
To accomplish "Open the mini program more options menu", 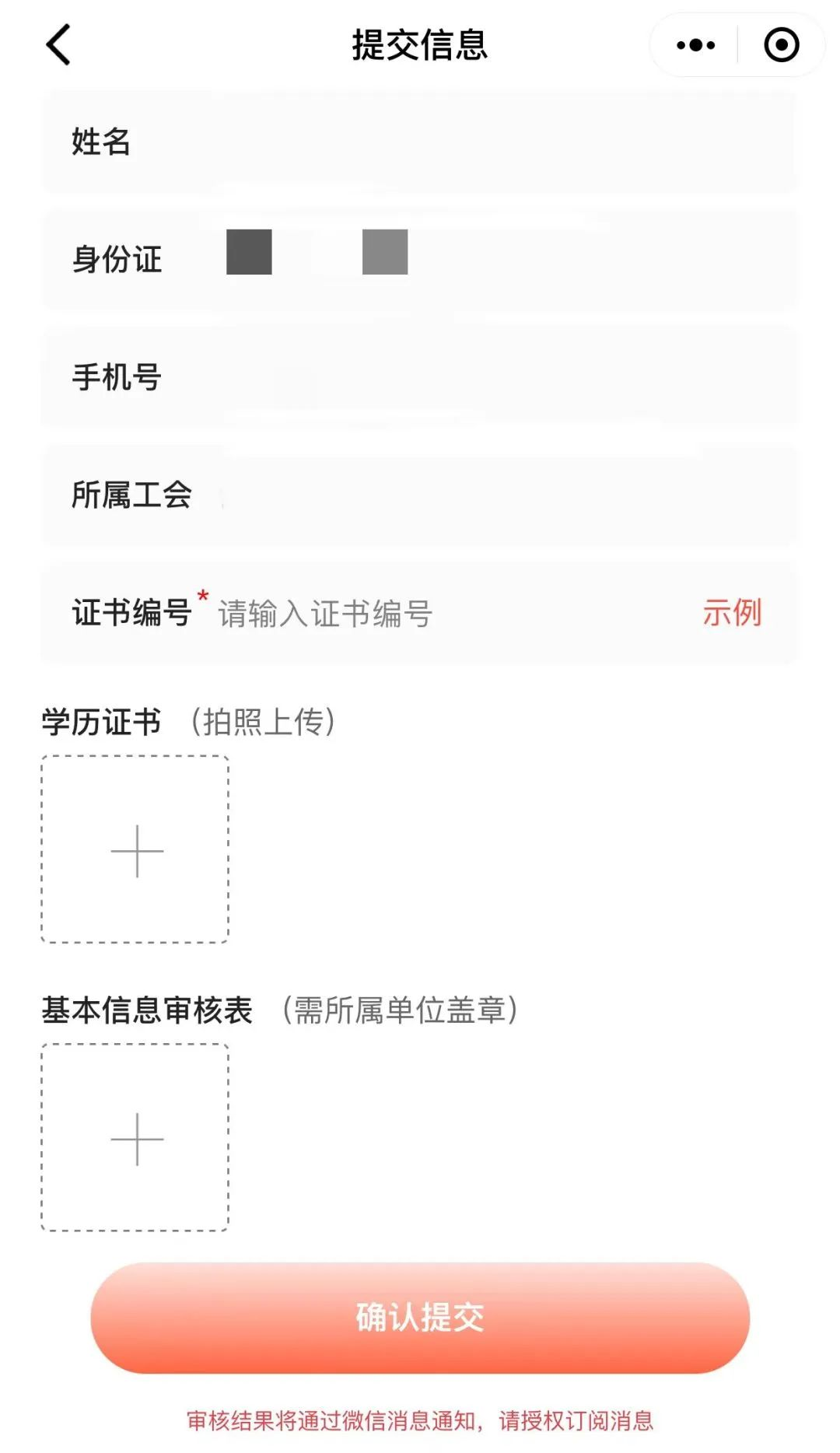I will (x=695, y=45).
